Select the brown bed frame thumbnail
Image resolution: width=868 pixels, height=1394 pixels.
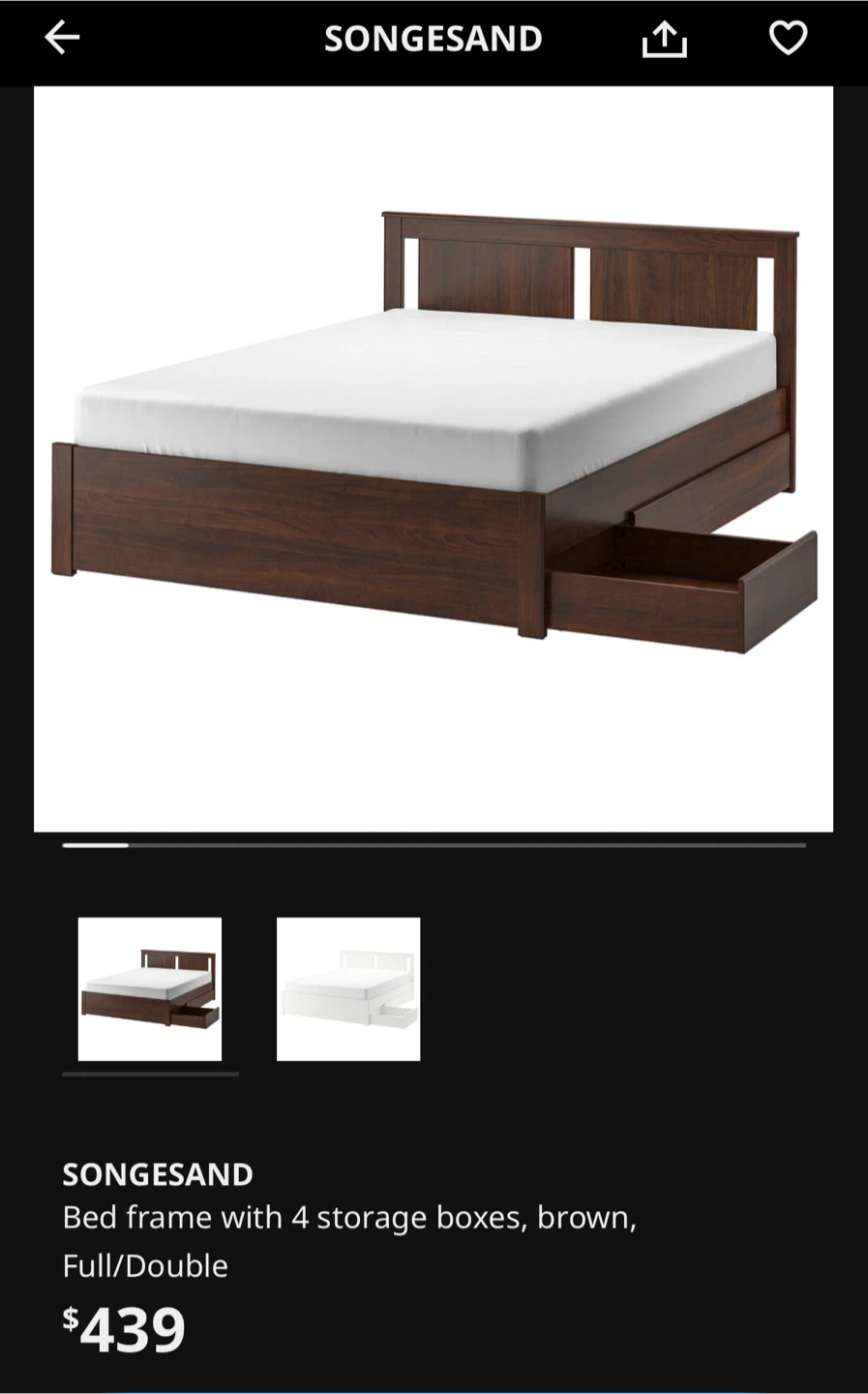coord(150,989)
